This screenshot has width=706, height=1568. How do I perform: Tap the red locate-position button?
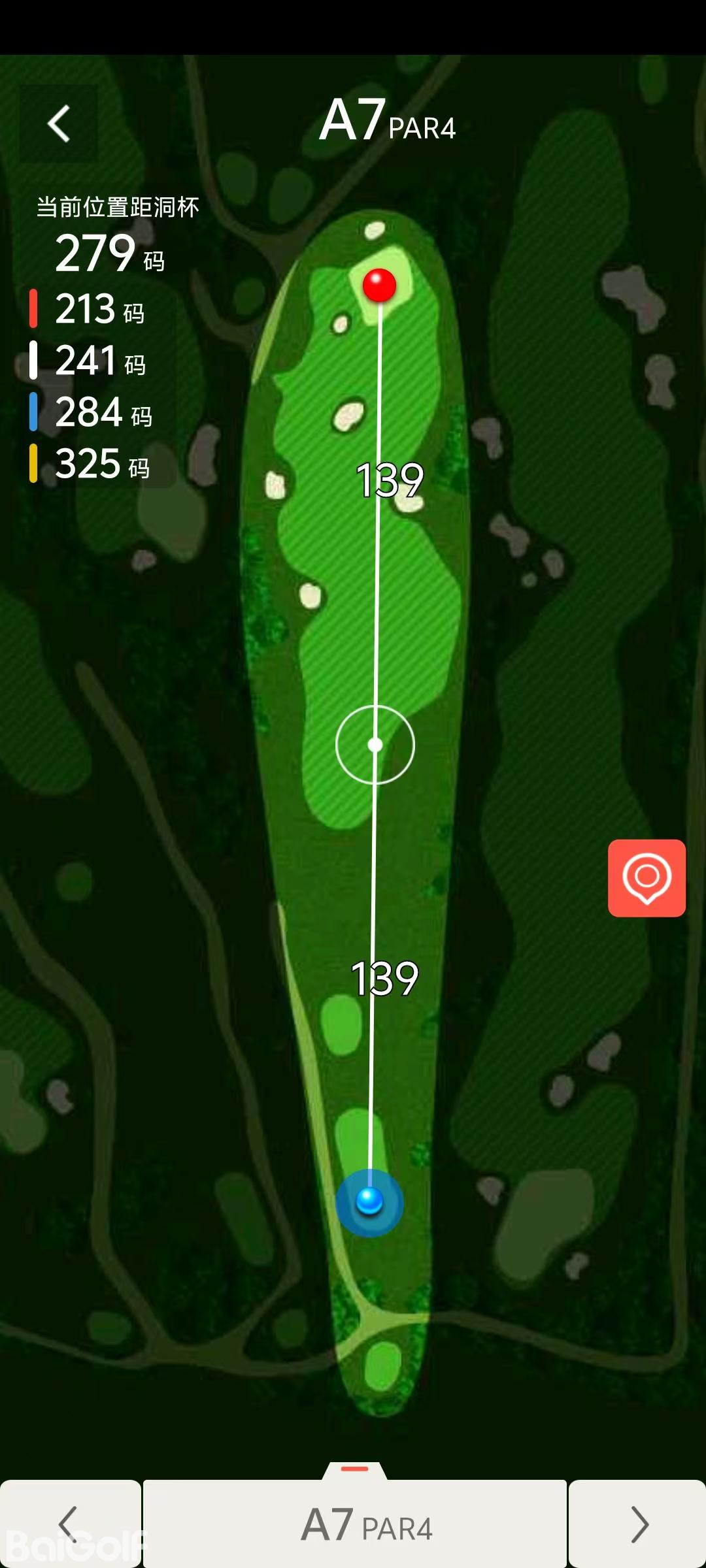pyautogui.click(x=647, y=877)
